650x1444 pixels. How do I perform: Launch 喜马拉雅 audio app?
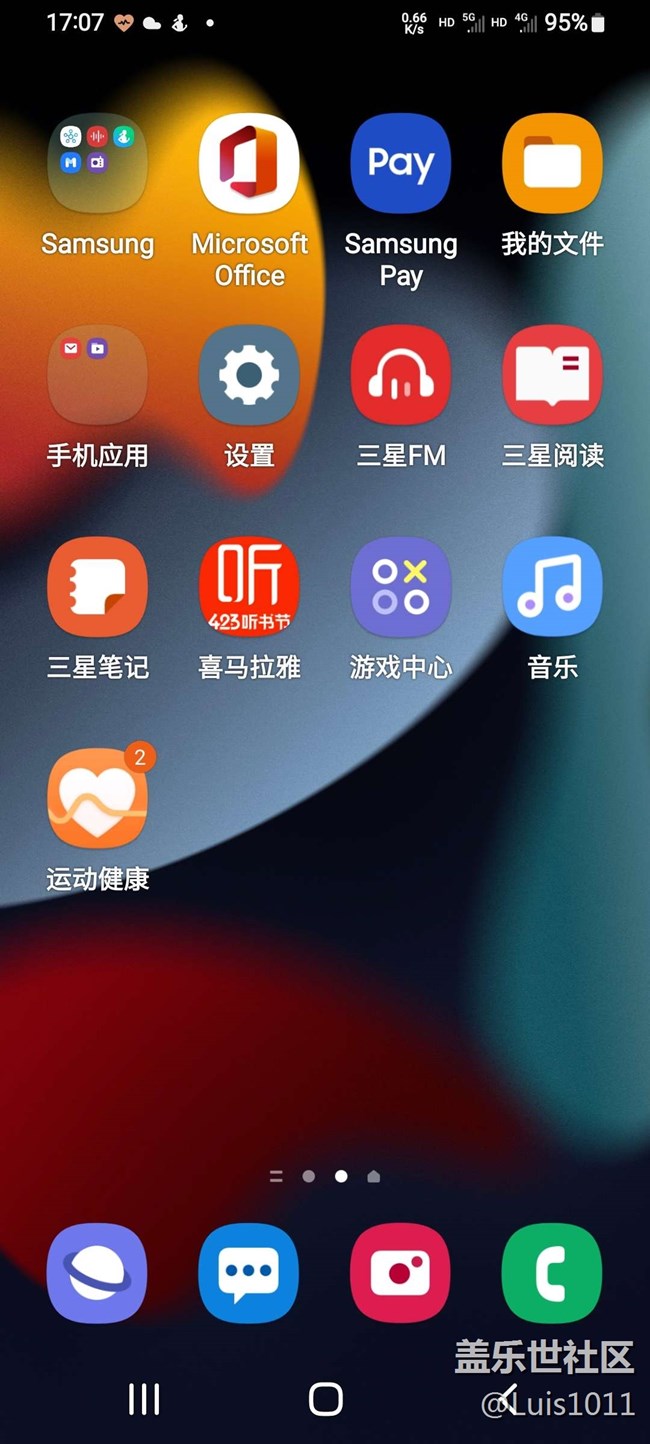click(249, 587)
